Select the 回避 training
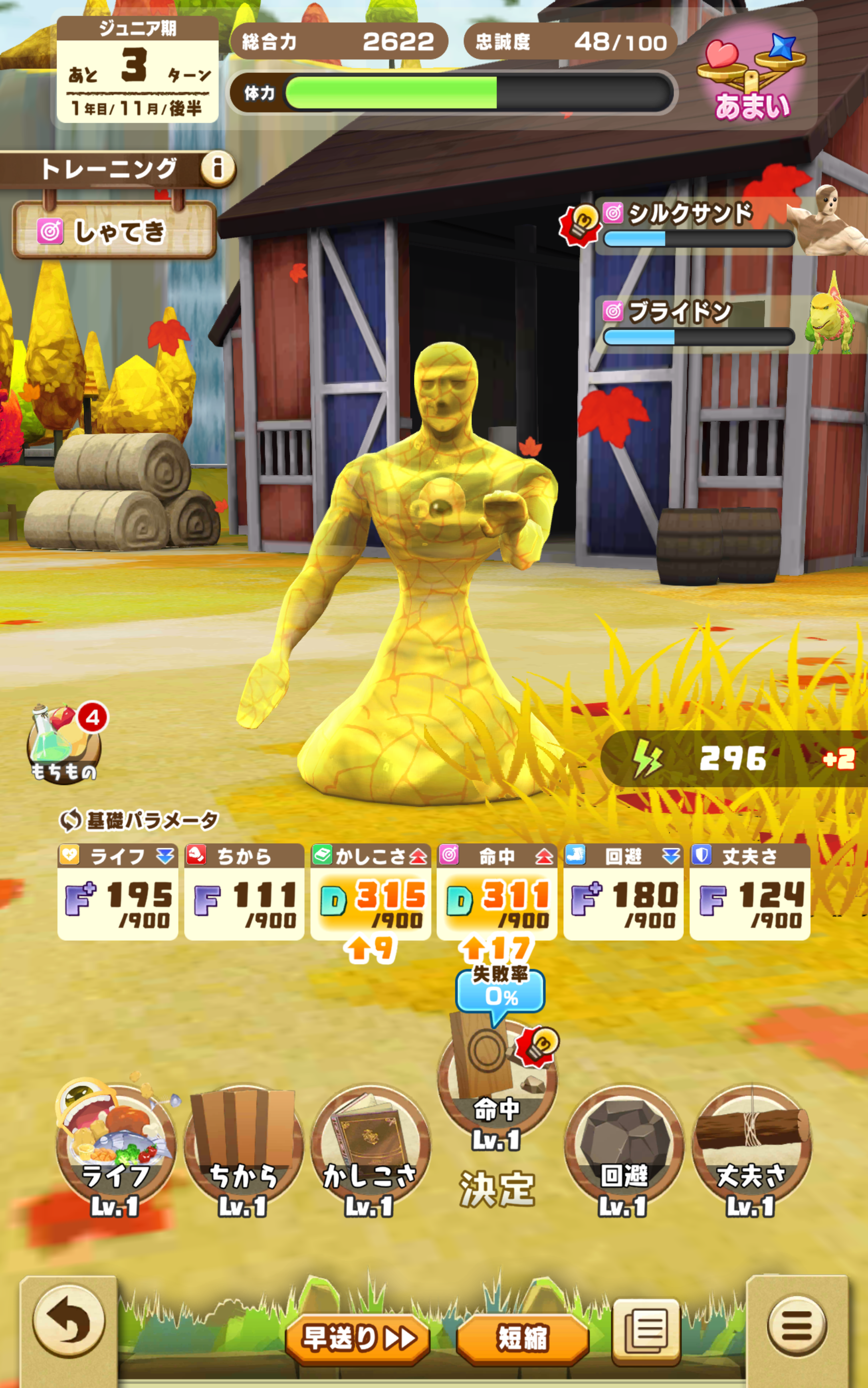This screenshot has width=868, height=1388. [x=623, y=1146]
